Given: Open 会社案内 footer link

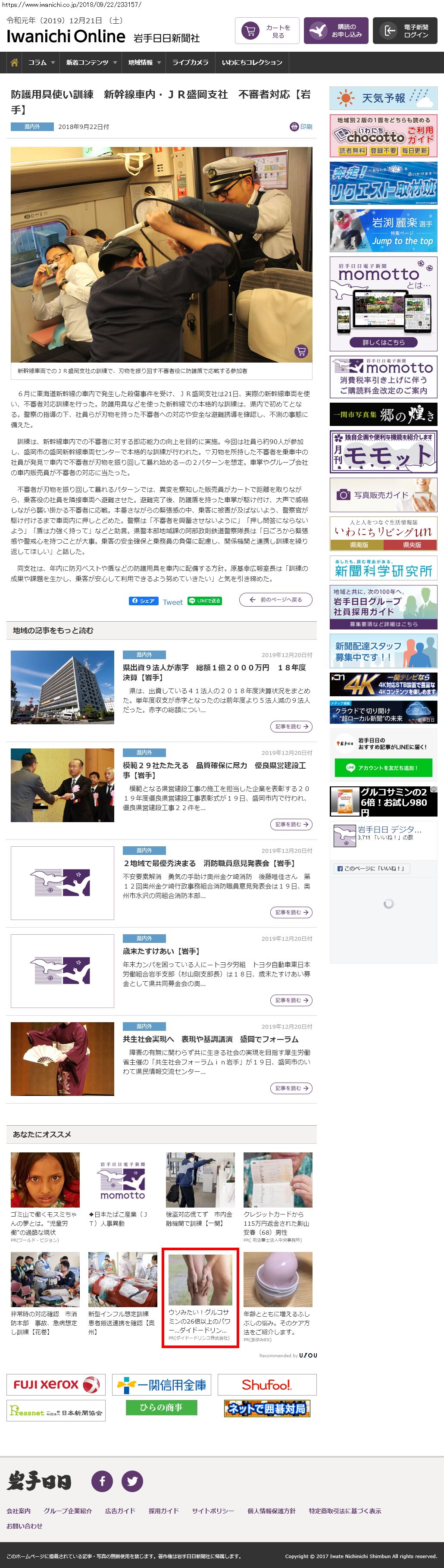Looking at the screenshot, I should tap(18, 1511).
